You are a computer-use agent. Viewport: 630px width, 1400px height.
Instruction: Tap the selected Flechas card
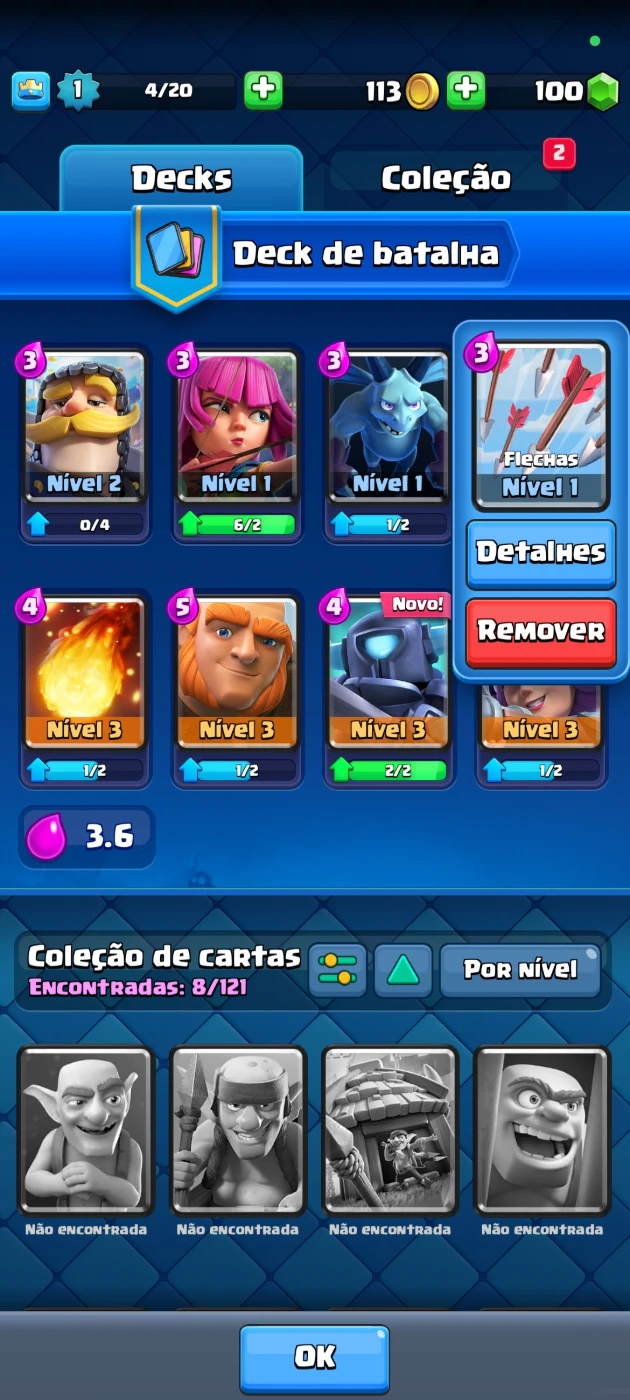540,420
